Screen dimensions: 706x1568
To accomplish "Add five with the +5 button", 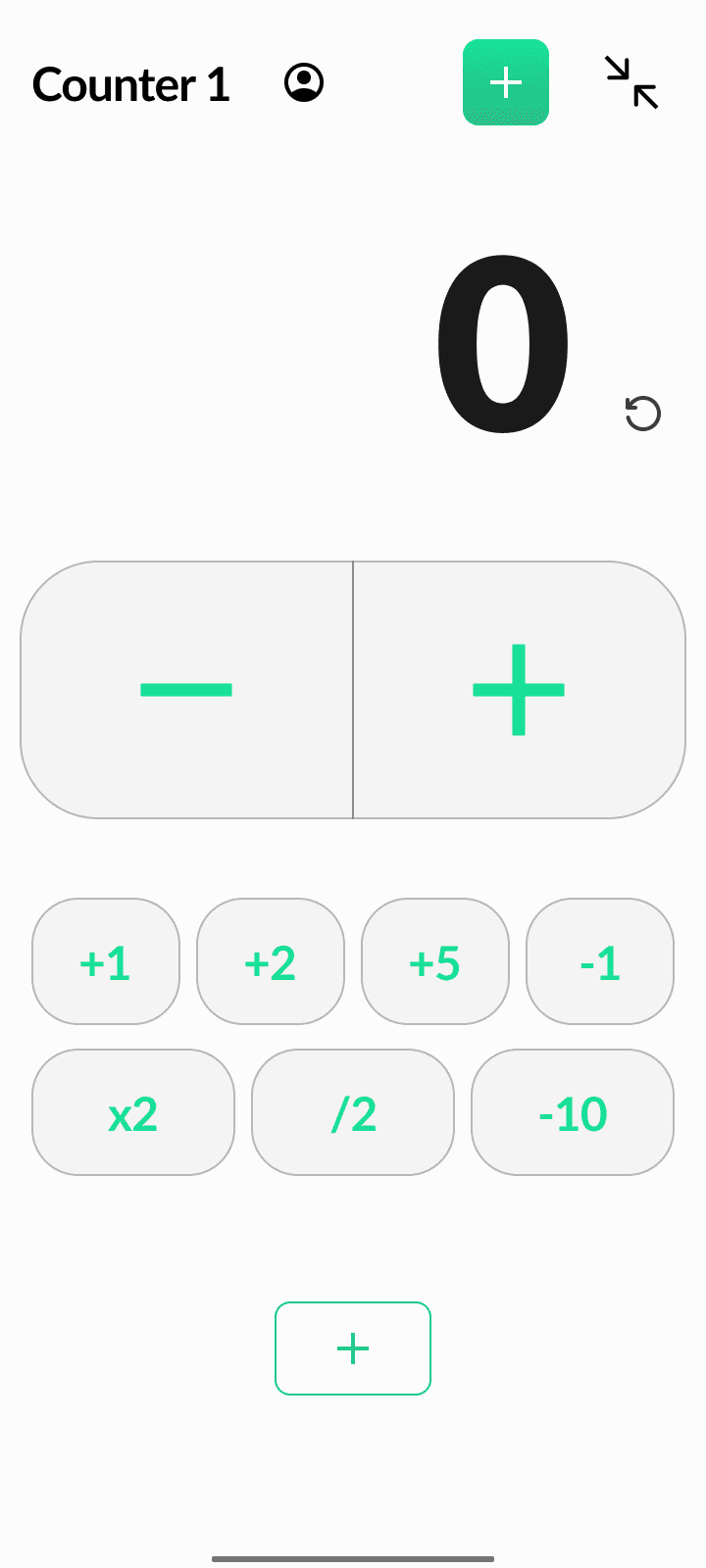I will (435, 961).
